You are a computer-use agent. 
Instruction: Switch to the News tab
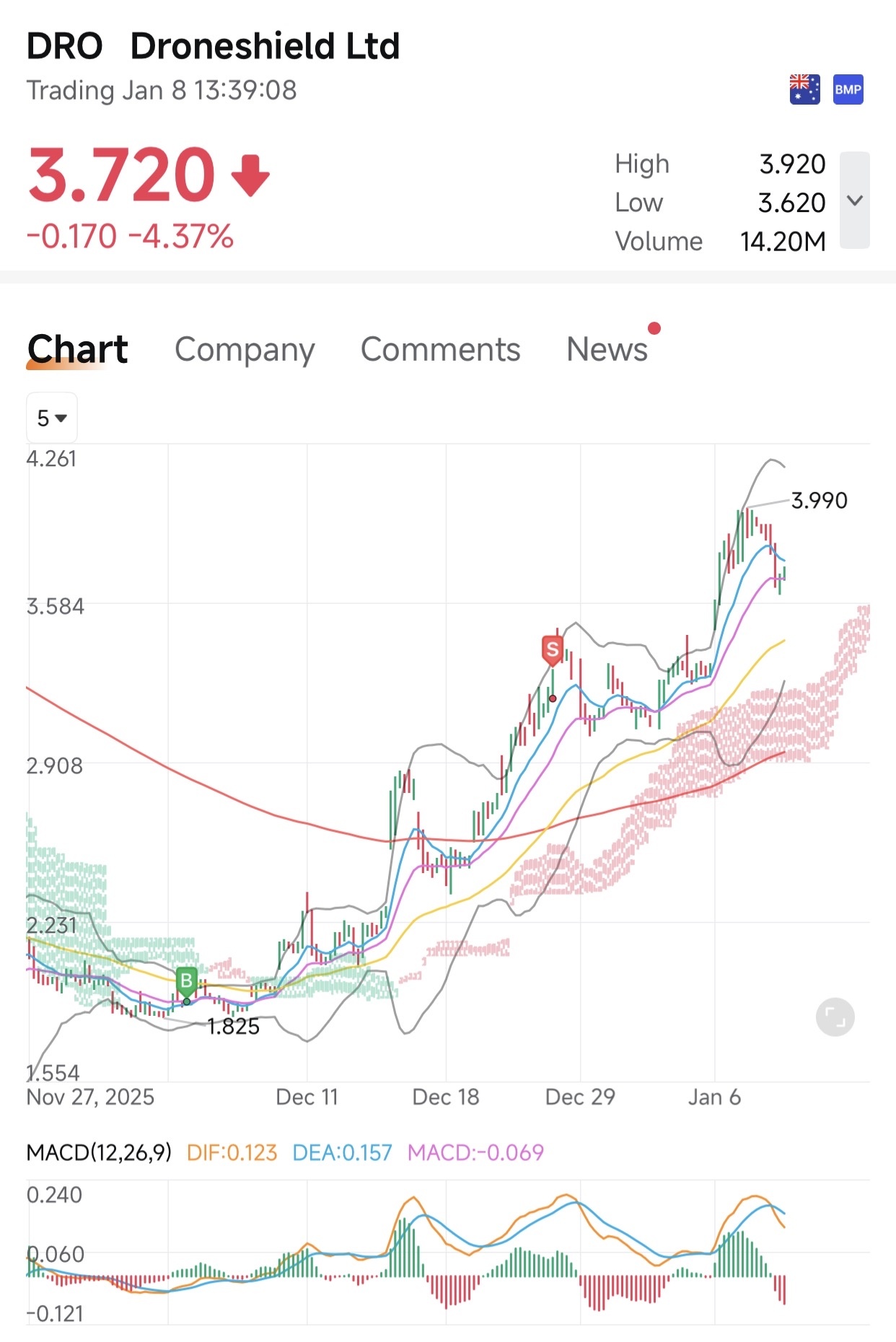[607, 350]
